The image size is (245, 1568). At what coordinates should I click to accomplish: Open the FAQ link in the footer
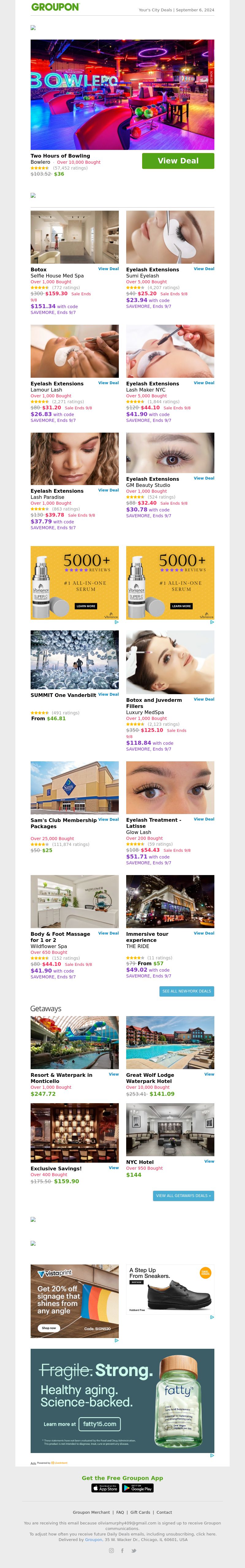[120, 1512]
